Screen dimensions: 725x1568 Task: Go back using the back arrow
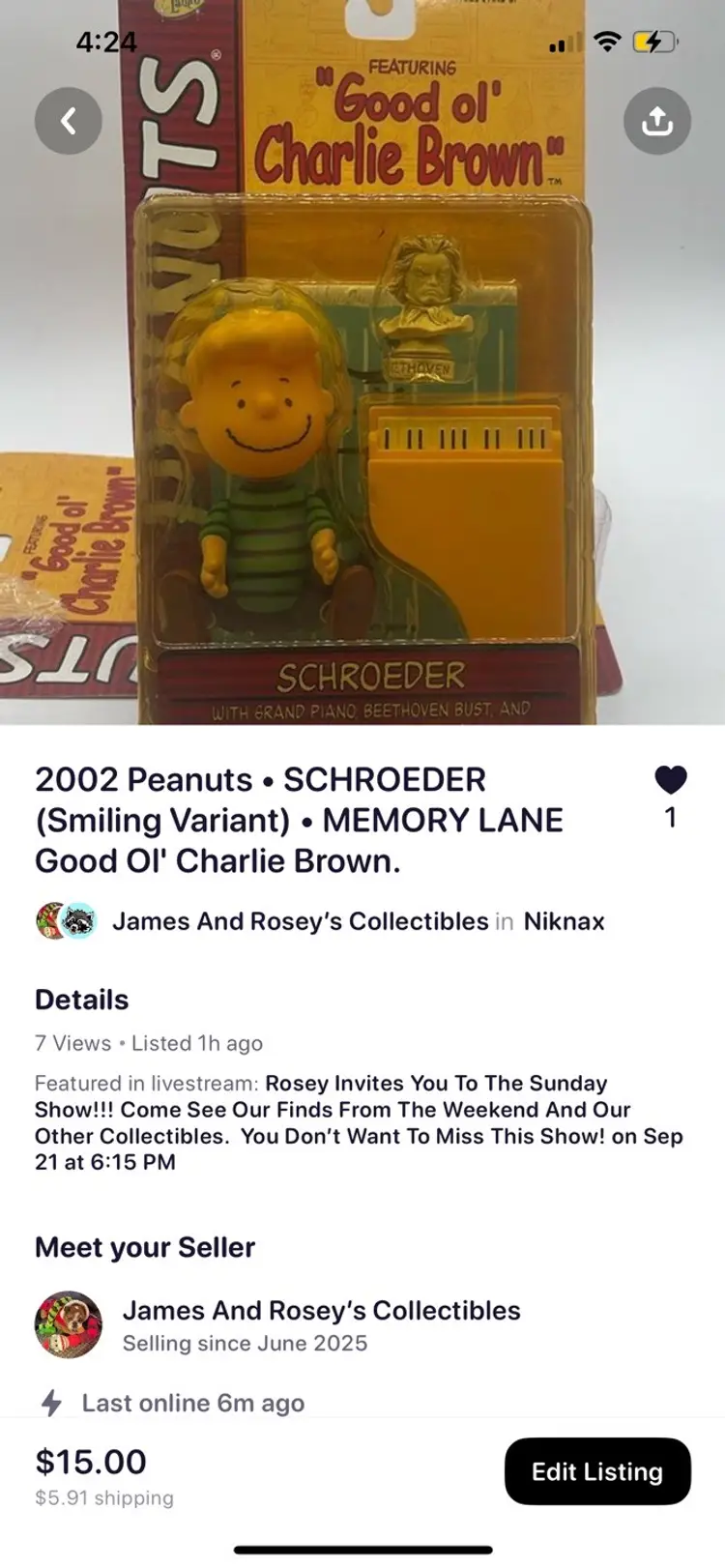click(x=68, y=121)
